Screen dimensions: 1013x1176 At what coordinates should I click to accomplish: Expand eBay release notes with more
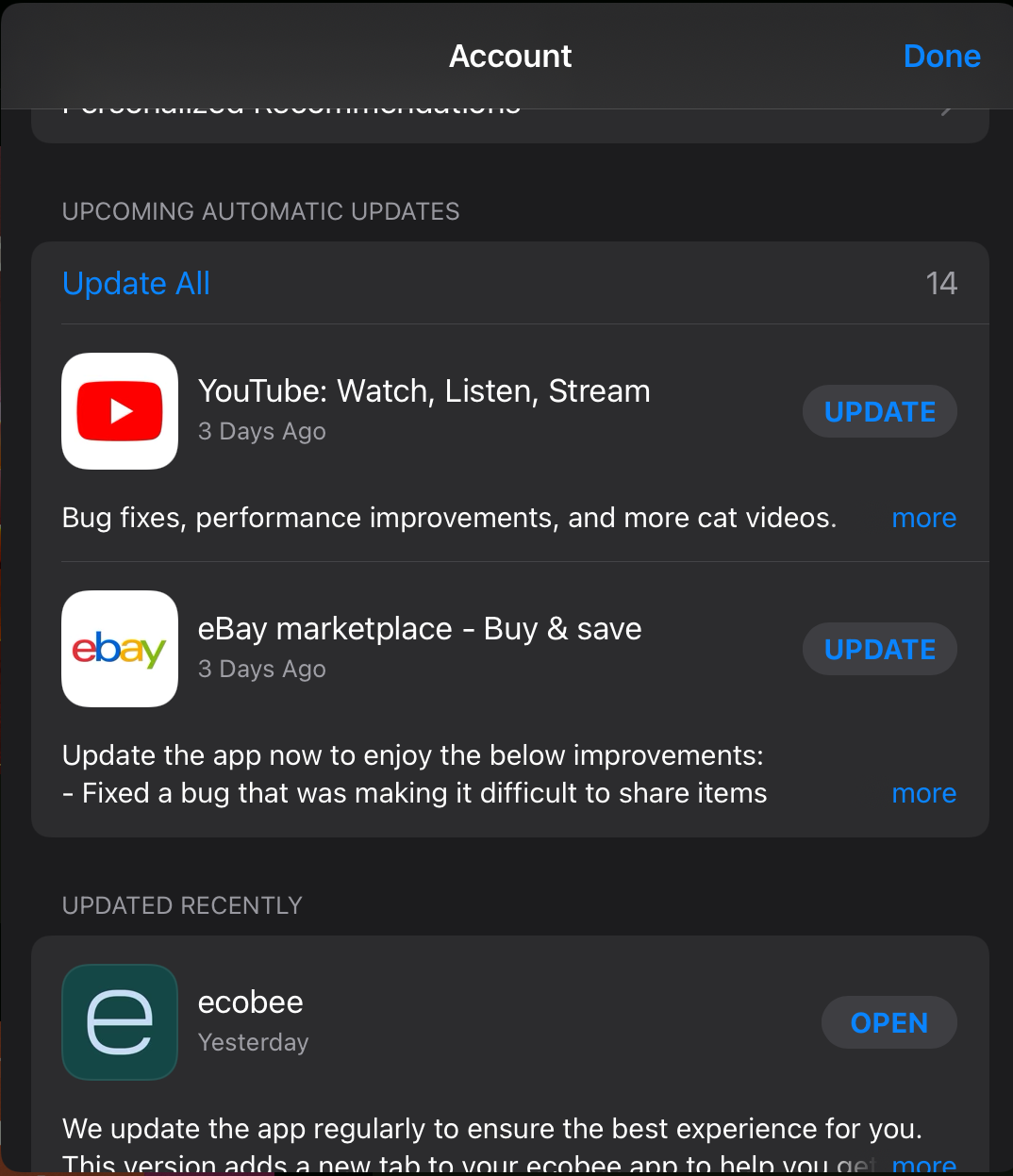[x=923, y=793]
